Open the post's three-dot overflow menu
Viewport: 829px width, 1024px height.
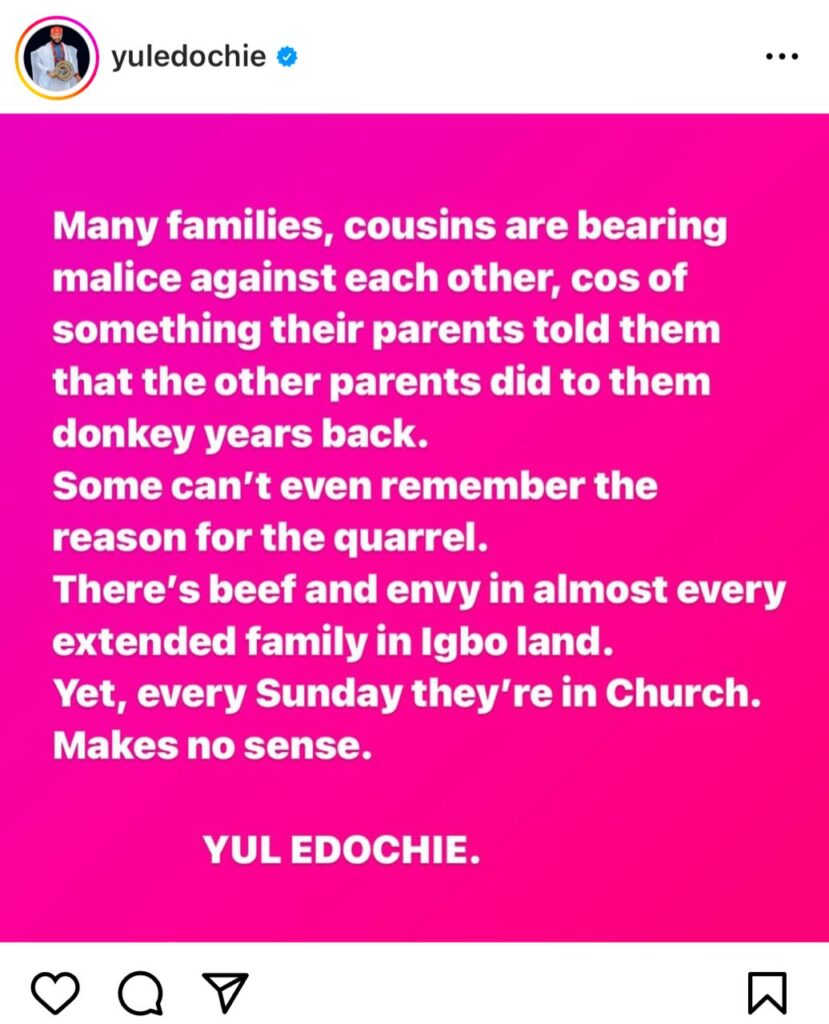click(x=781, y=57)
